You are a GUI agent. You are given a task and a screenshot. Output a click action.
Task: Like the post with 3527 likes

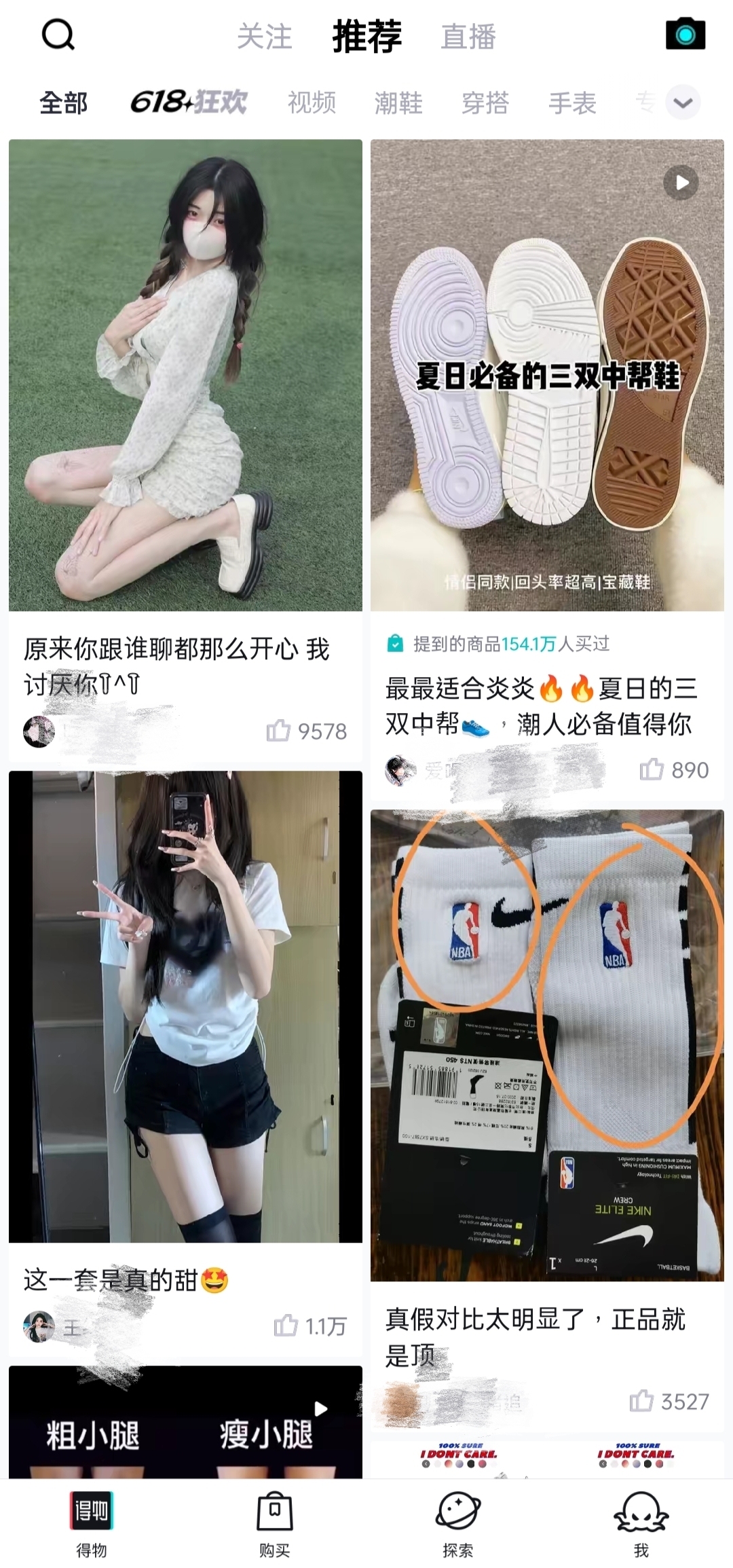[641, 1401]
